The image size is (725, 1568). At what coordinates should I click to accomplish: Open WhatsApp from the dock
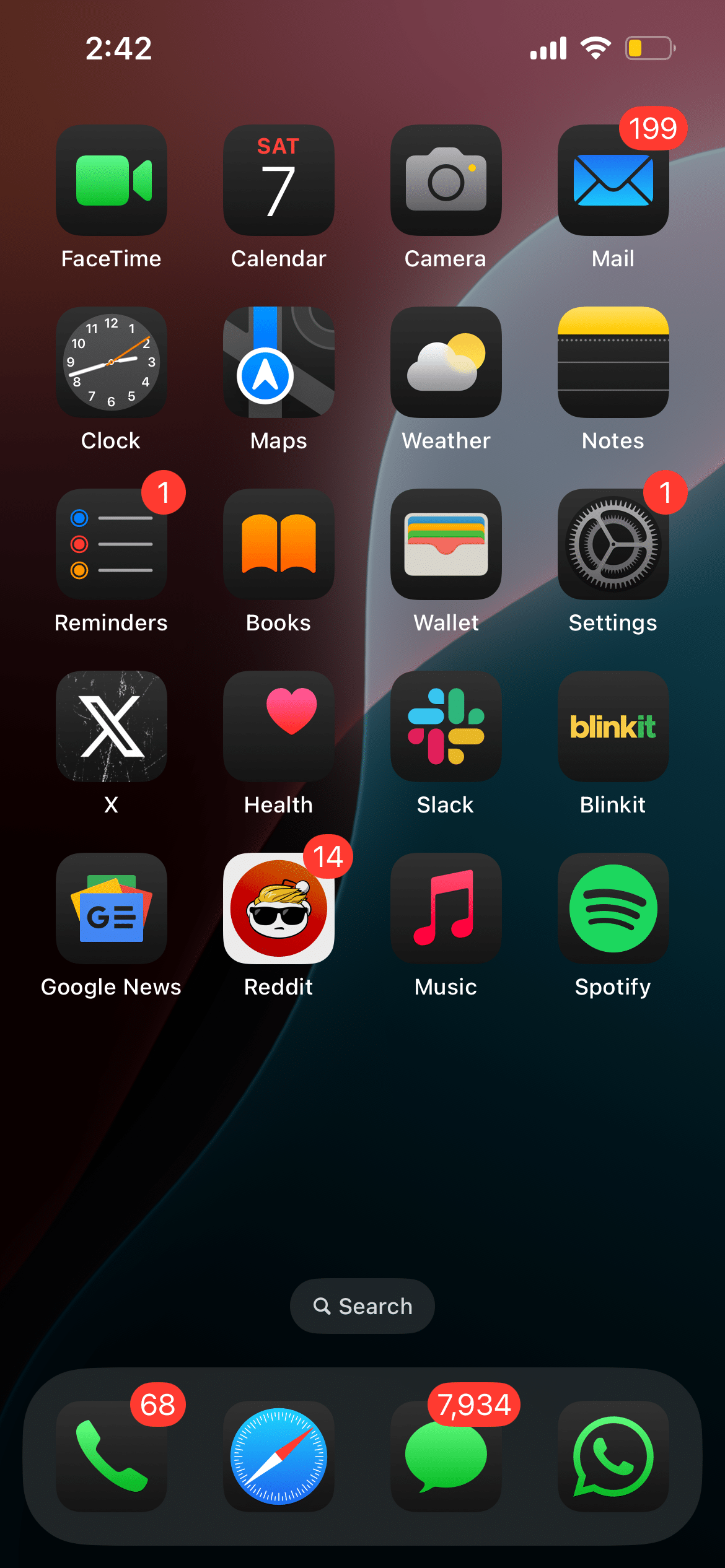click(x=613, y=1456)
